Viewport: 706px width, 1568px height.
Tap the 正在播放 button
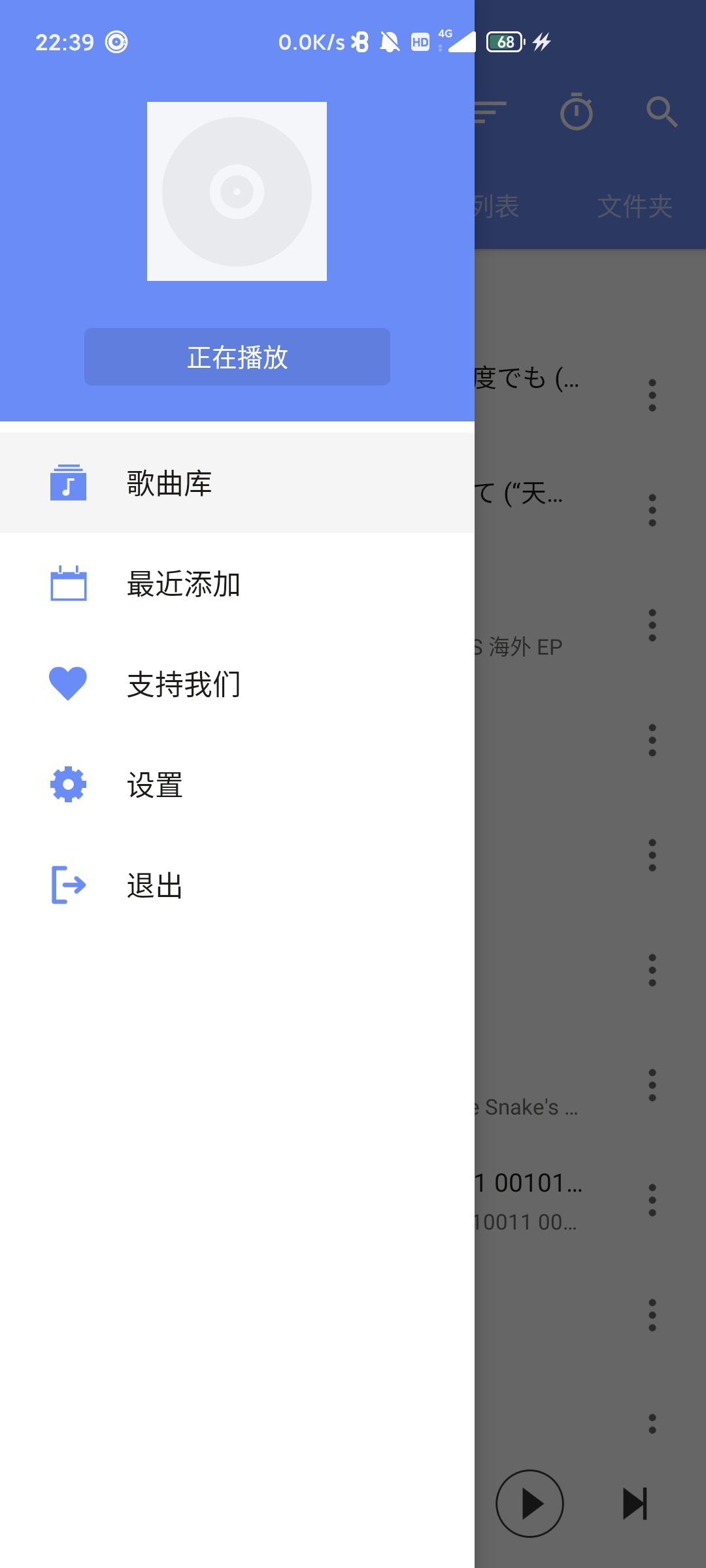237,357
